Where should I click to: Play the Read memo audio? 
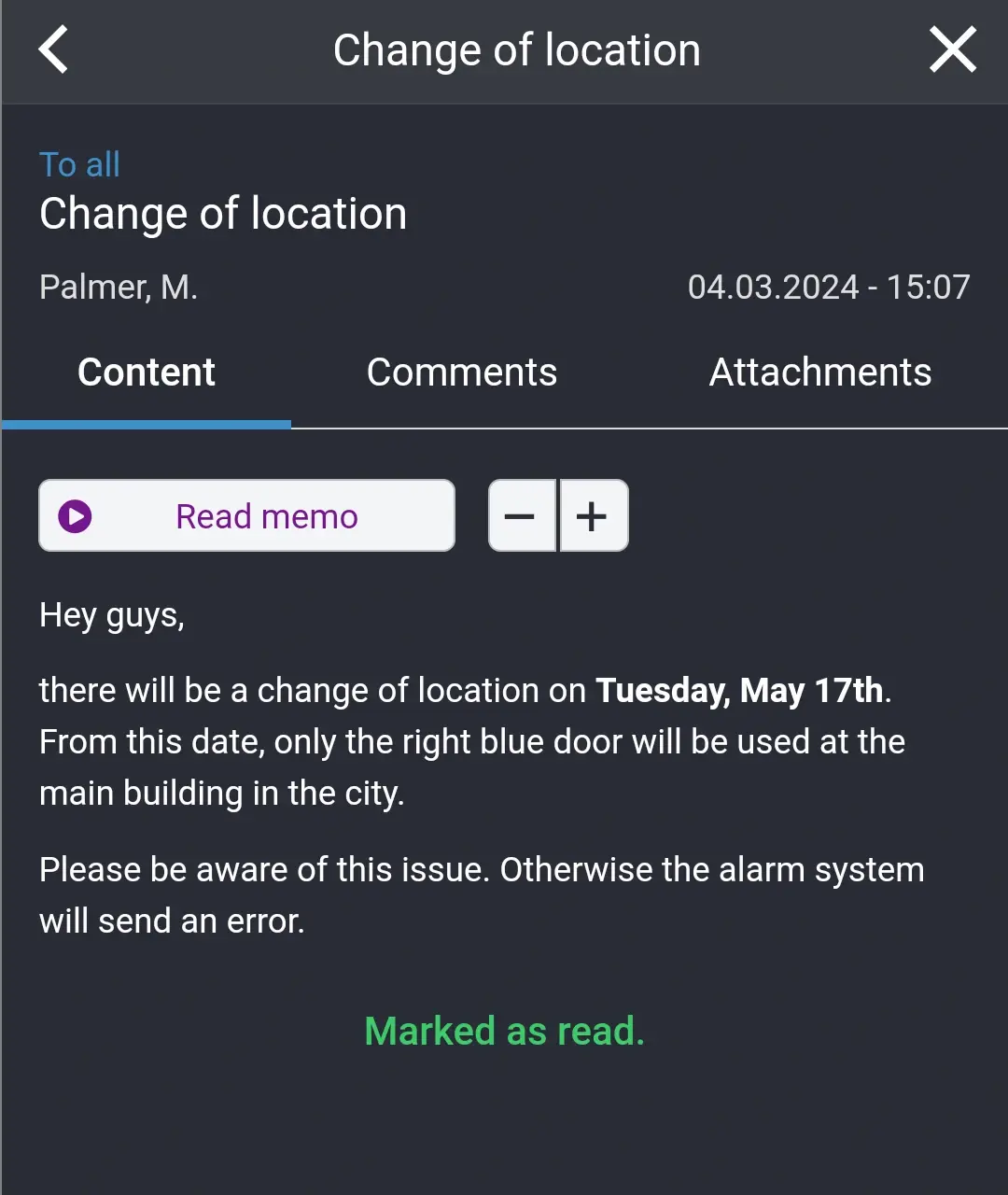(246, 516)
